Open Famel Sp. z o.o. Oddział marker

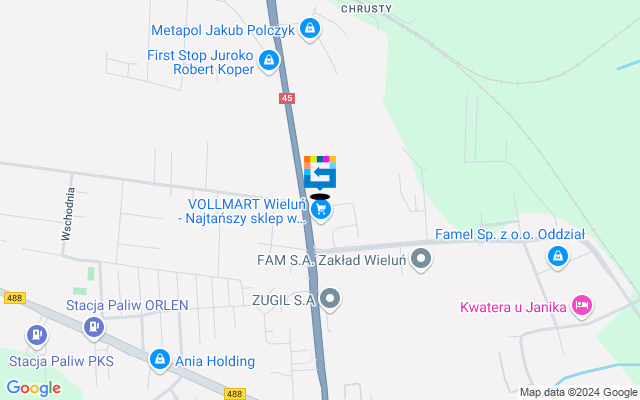point(556,258)
